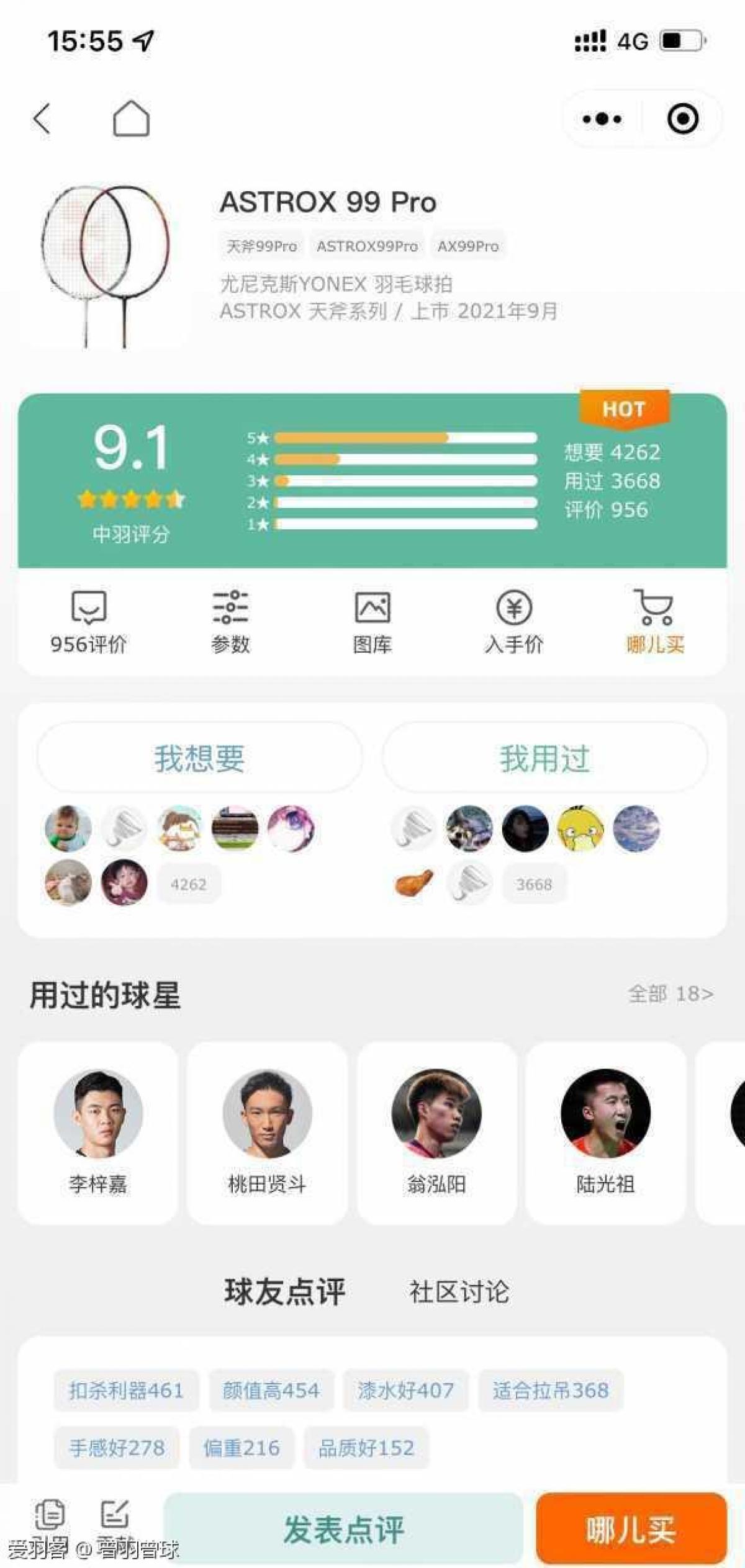Open player card 翁泓阳
Viewport: 745px width, 1568px height.
436,1132
